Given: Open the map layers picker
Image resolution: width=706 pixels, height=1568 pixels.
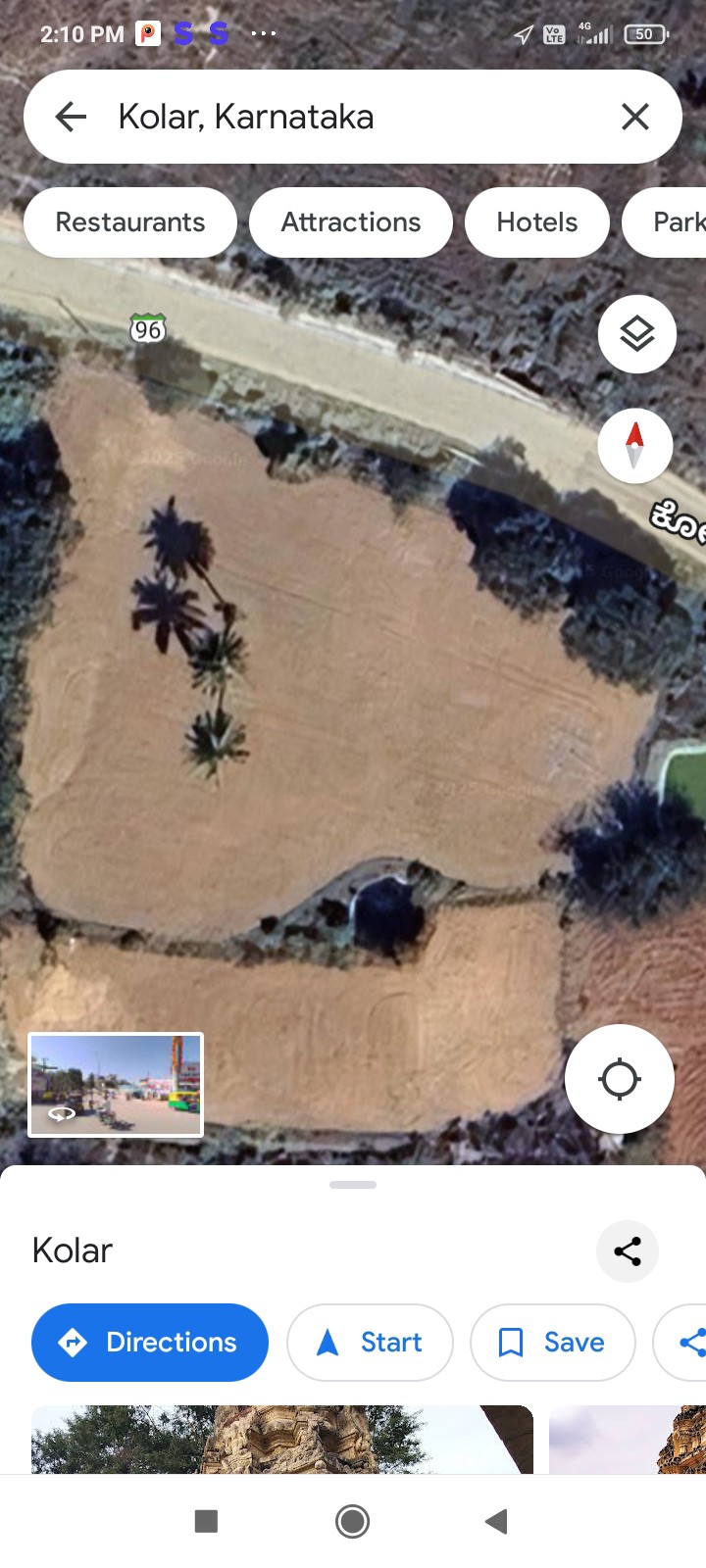Looking at the screenshot, I should (636, 333).
